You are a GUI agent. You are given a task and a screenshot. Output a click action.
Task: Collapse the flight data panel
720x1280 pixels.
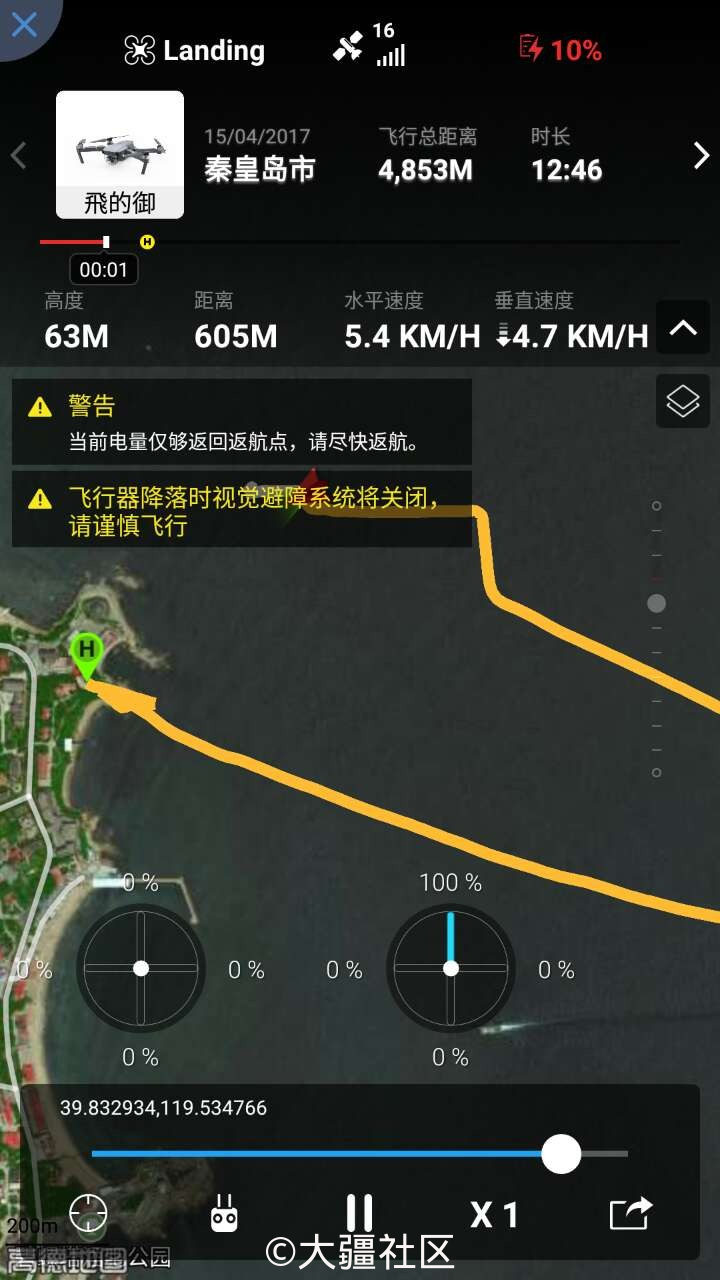coord(683,327)
